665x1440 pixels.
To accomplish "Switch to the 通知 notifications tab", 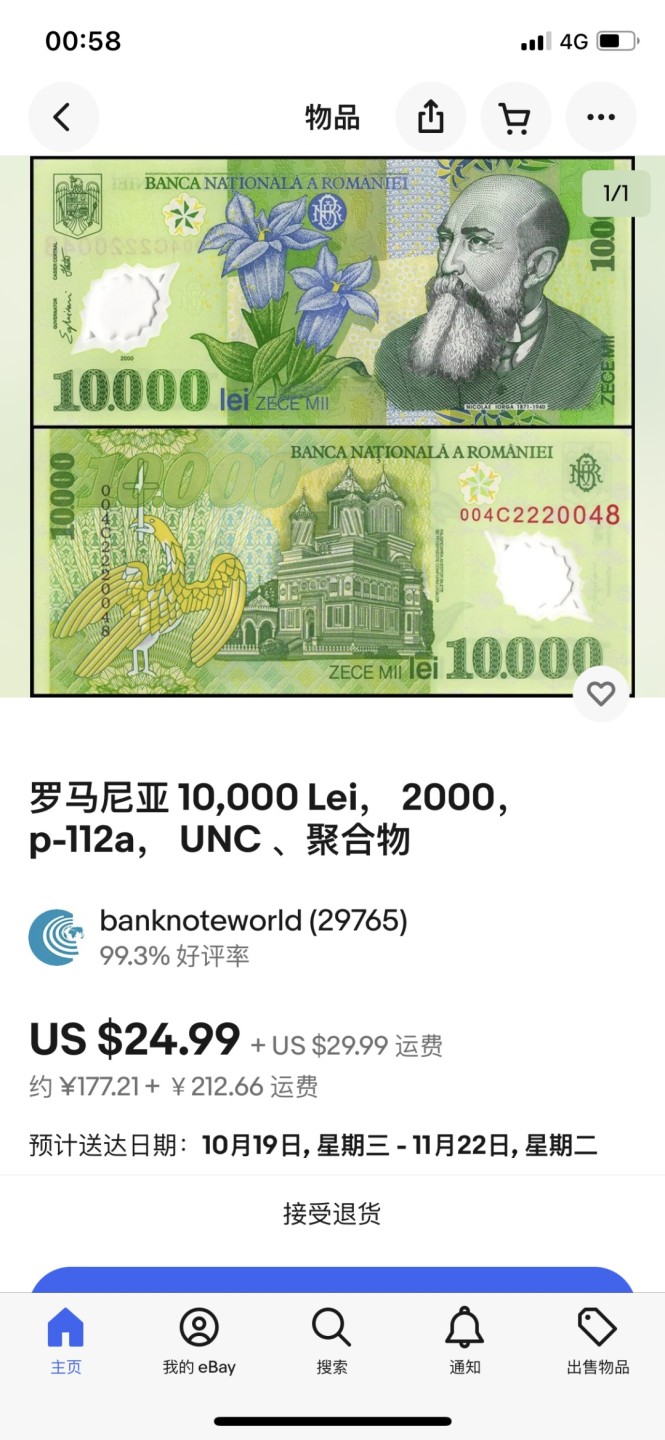I will coord(465,1342).
